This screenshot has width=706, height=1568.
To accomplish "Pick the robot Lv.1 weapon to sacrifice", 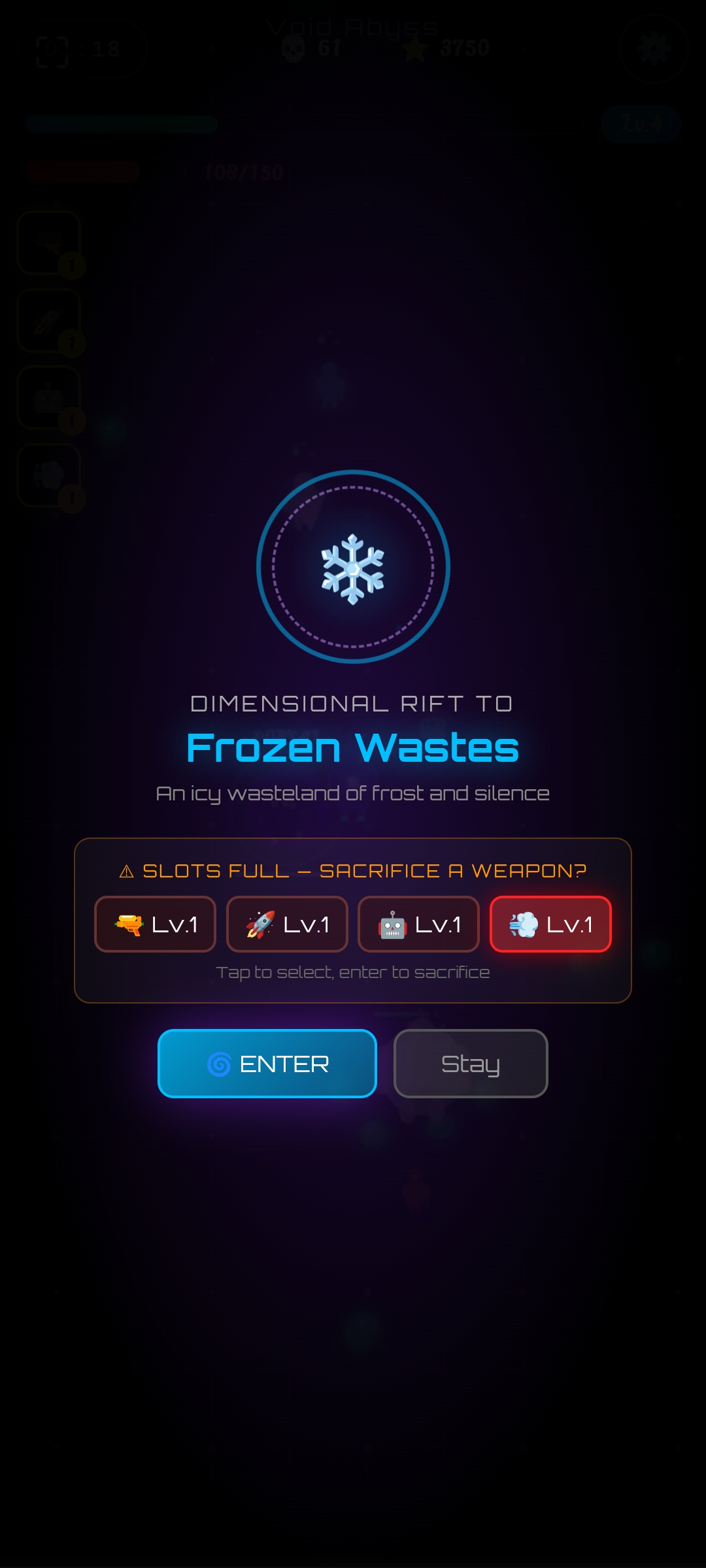I will (418, 924).
